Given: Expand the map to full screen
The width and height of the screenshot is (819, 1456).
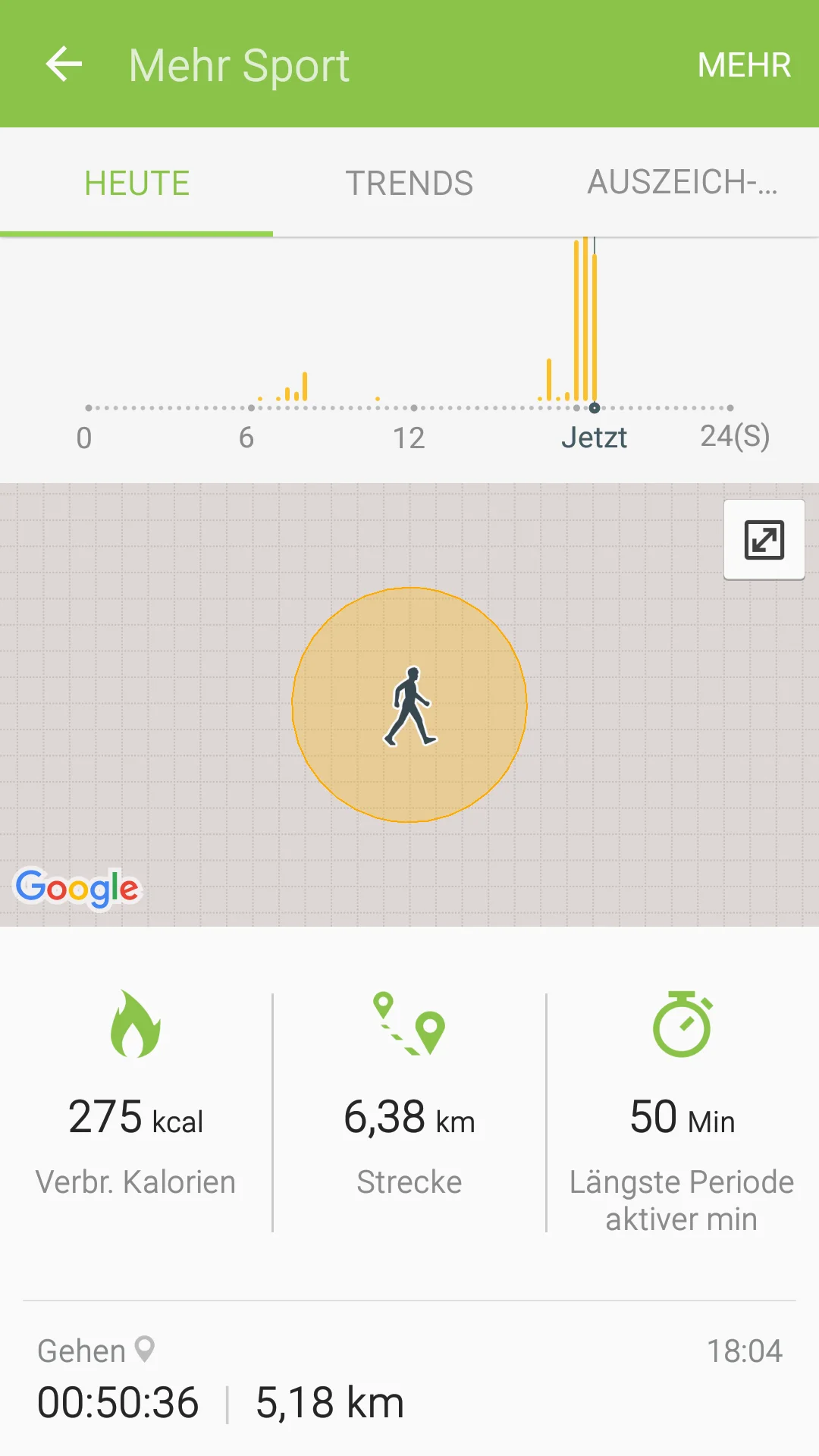Looking at the screenshot, I should [x=764, y=540].
